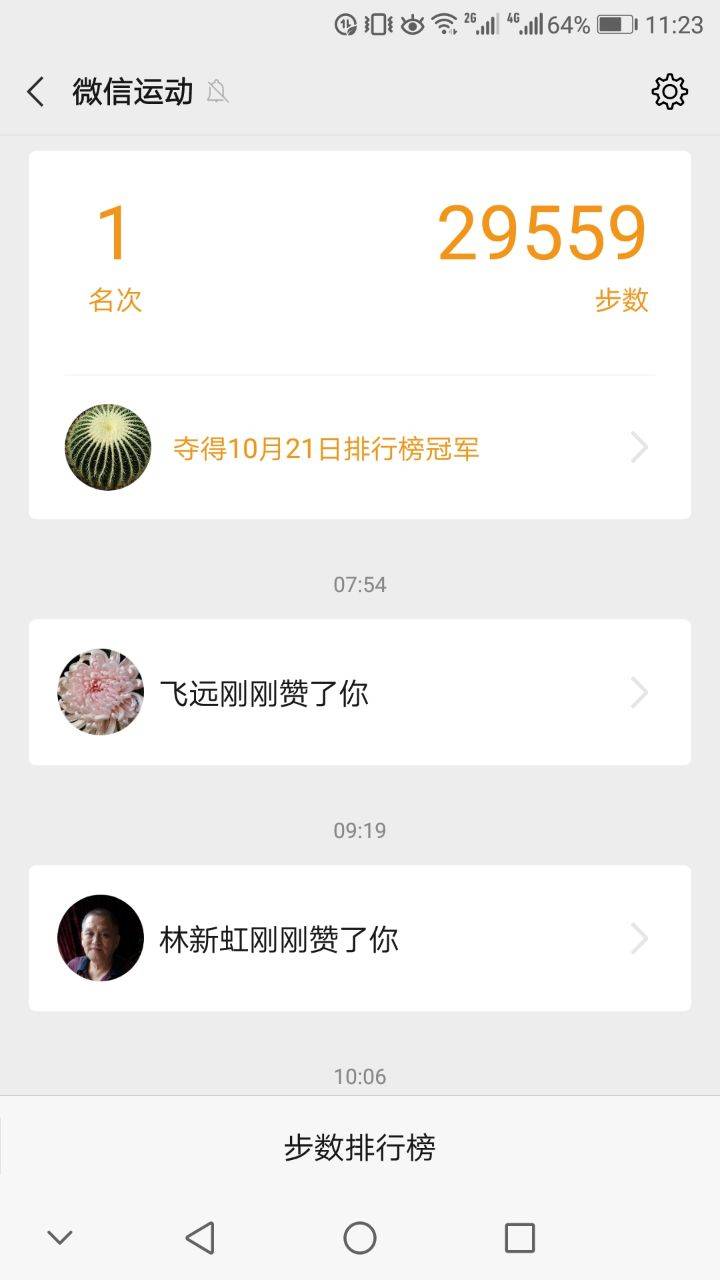Open the settings gear icon
Viewport: 720px width, 1280px height.
click(x=669, y=92)
